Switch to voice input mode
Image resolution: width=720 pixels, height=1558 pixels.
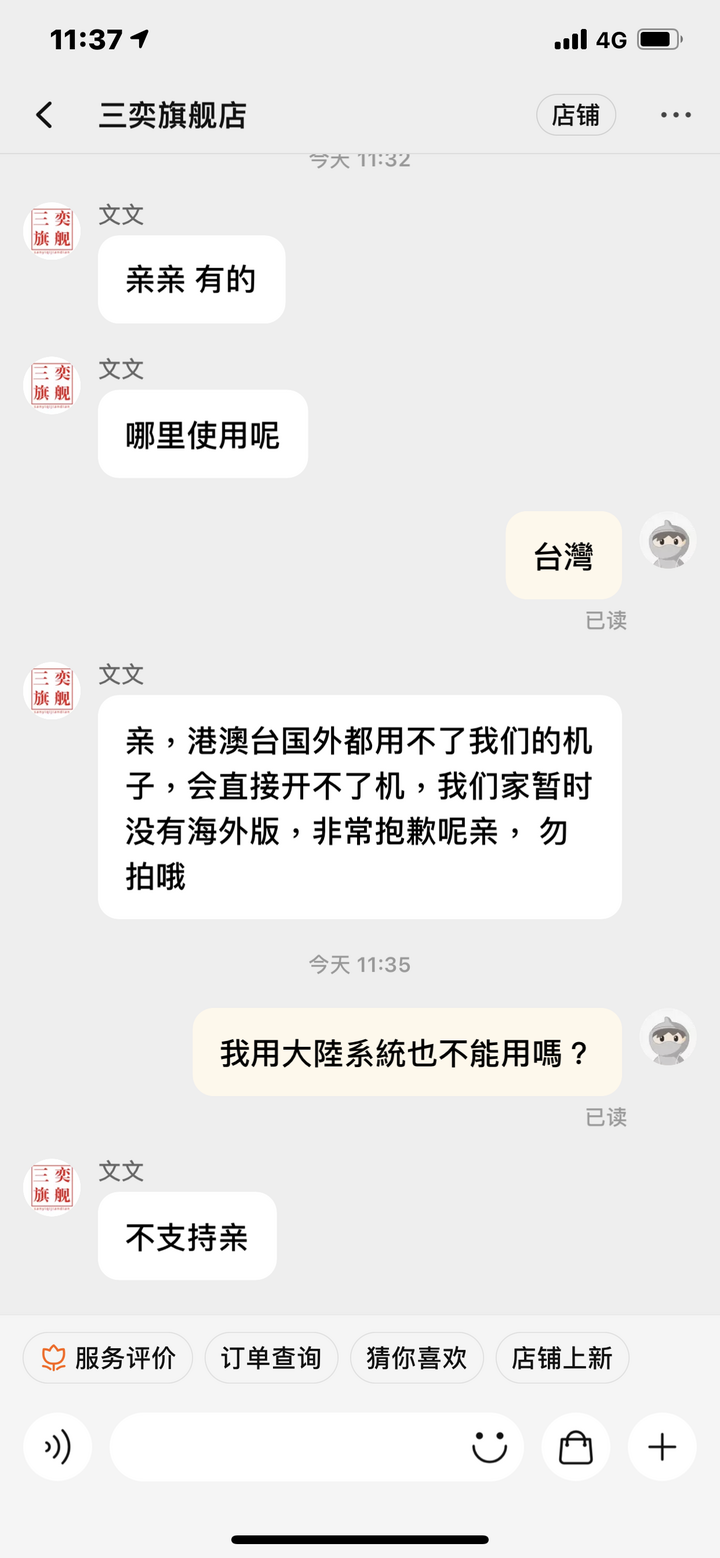[x=58, y=1447]
